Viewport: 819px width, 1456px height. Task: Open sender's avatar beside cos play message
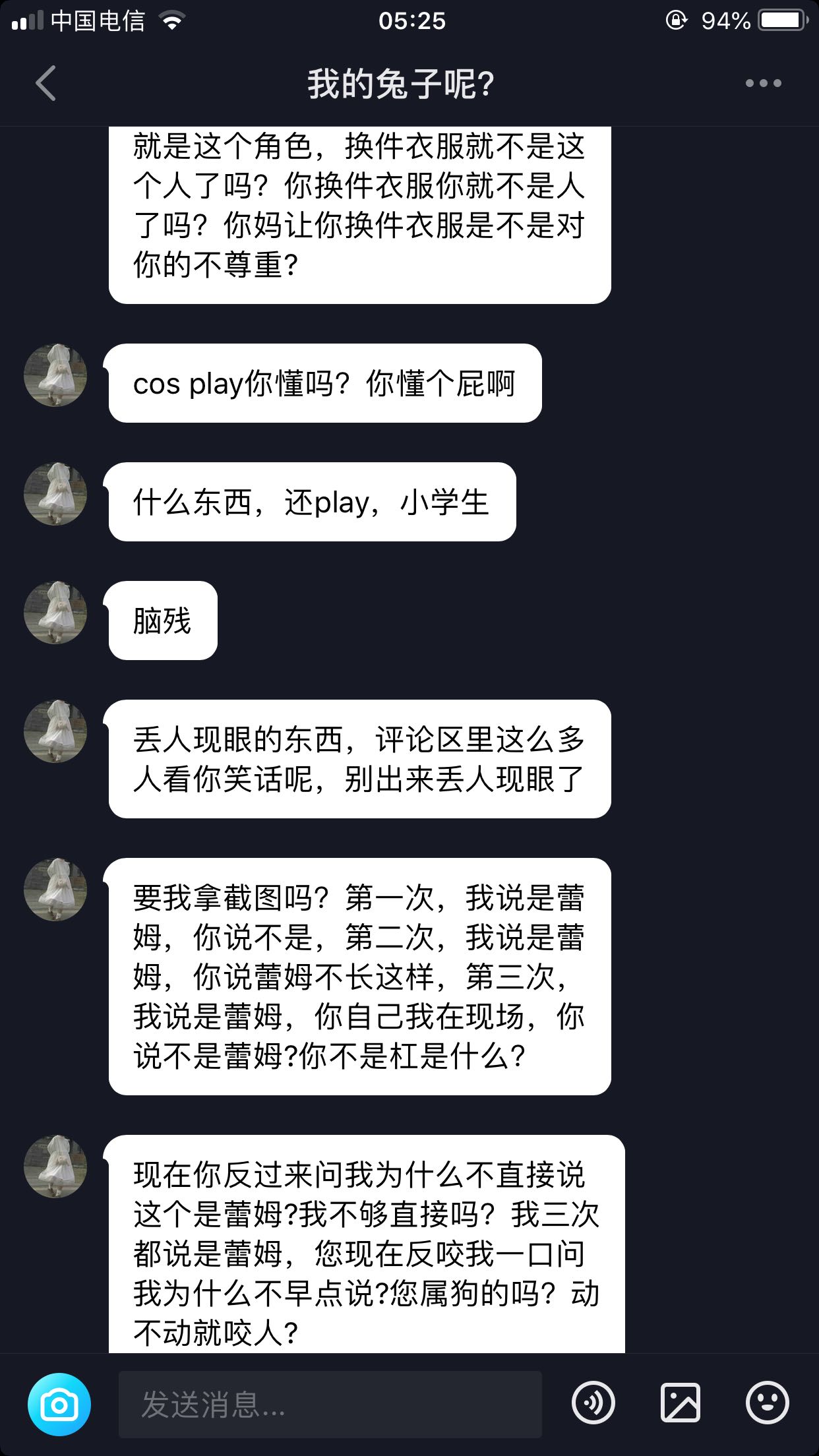[55, 375]
